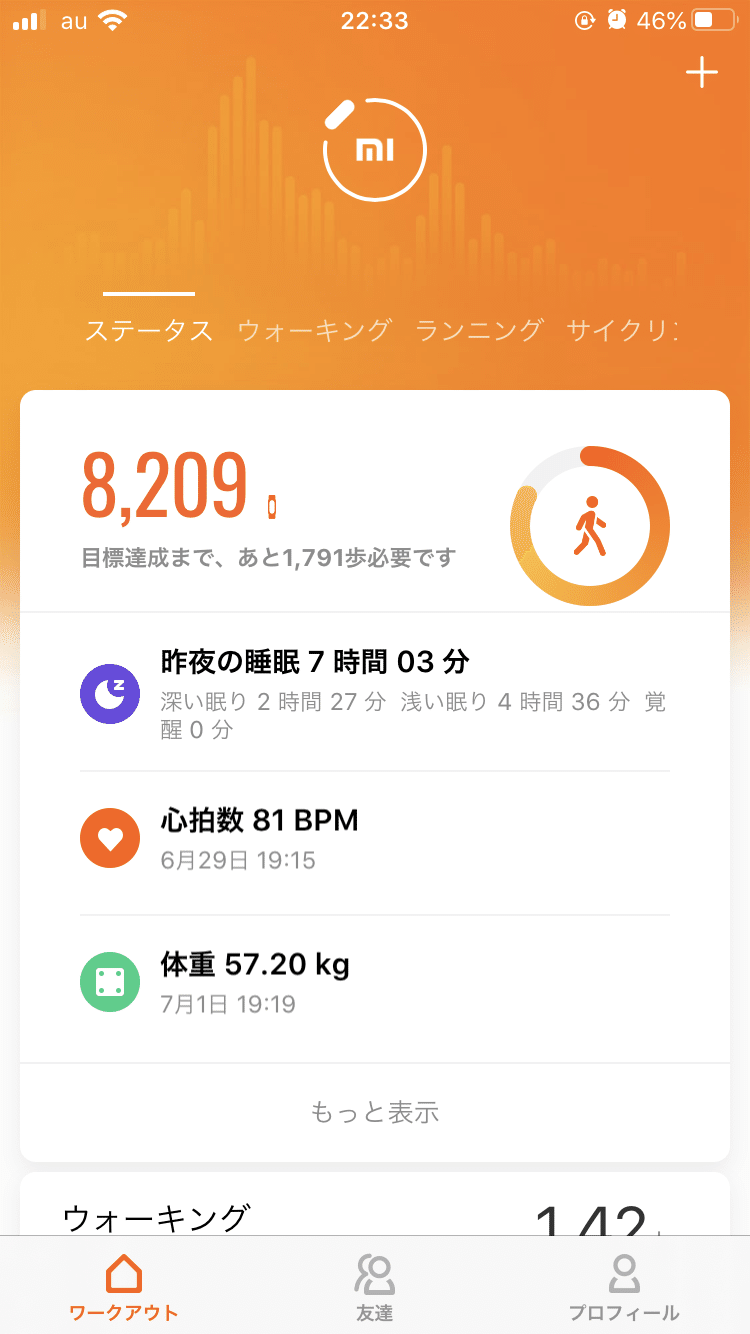The width and height of the screenshot is (750, 1334).
Task: Expand the heart rate 81 BPM row
Action: click(375, 837)
